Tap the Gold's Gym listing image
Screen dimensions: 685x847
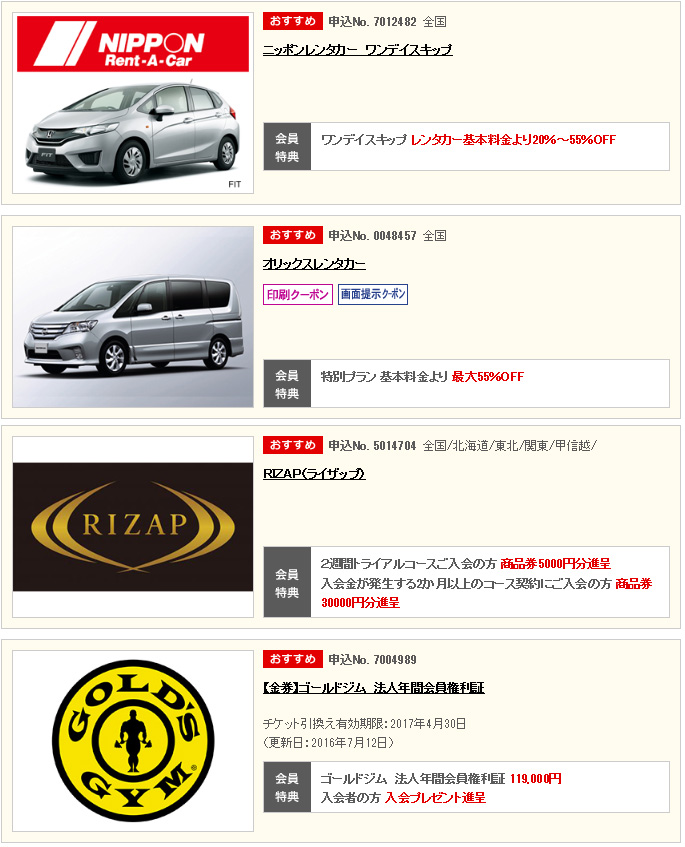133,740
